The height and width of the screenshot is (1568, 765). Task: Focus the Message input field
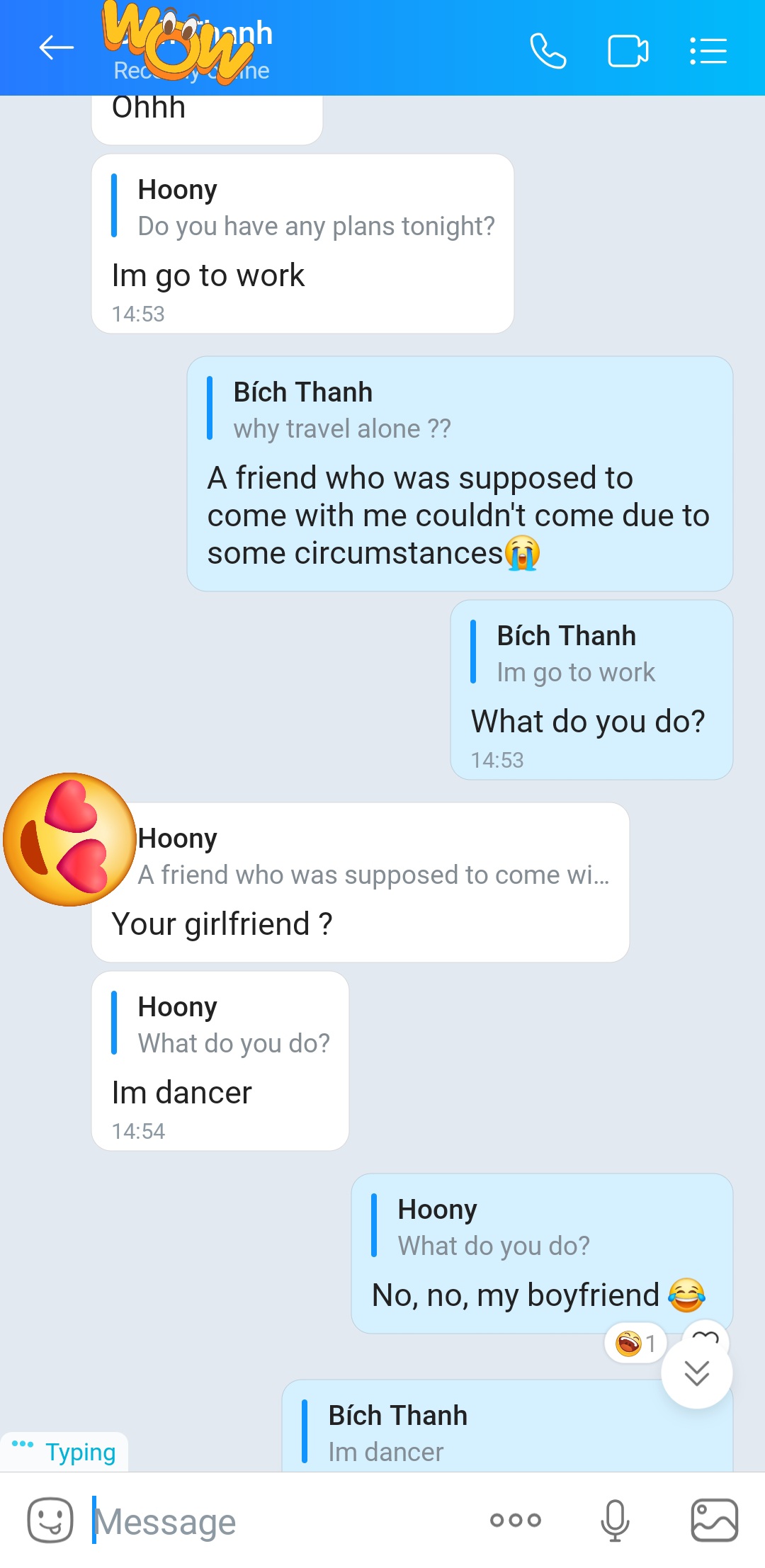click(283, 1521)
